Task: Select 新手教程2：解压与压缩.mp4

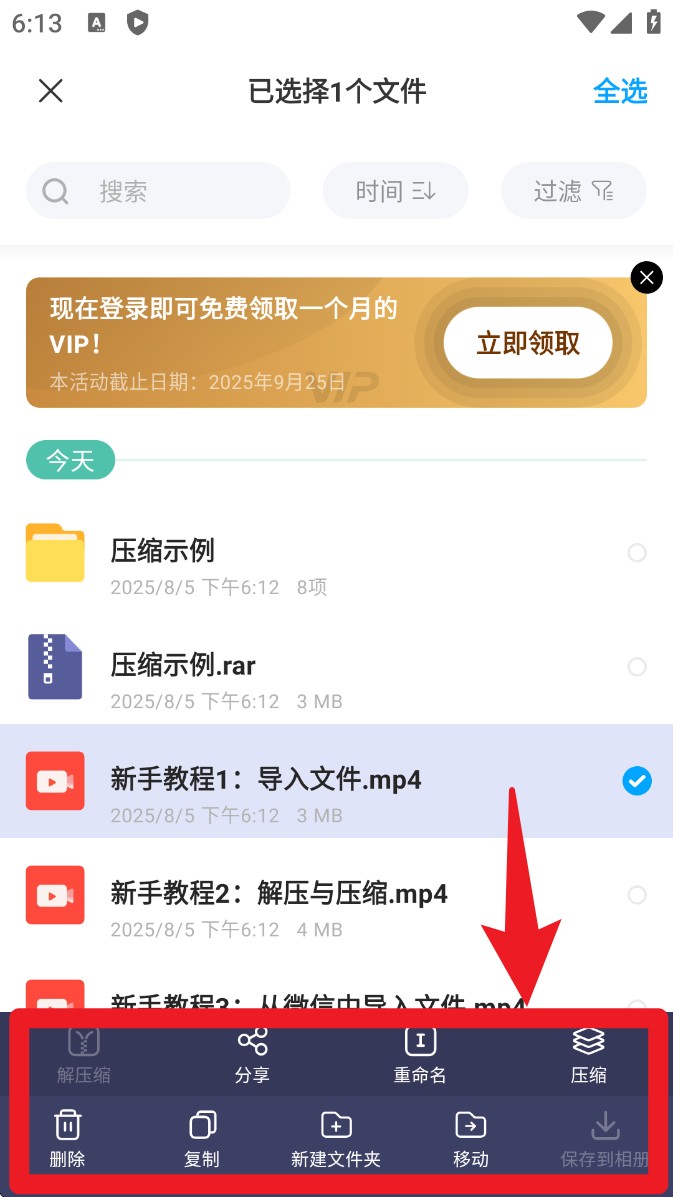Action: pyautogui.click(x=637, y=895)
